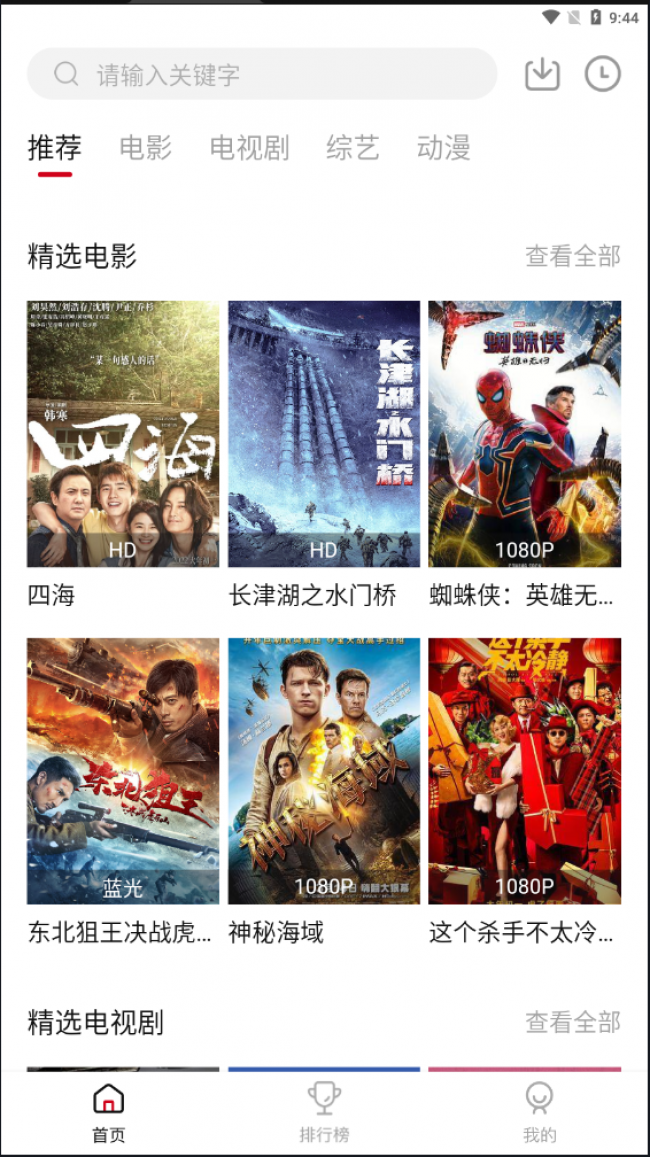Select the 推荐 tab
Viewport: 650px width, 1157px height.
point(55,148)
